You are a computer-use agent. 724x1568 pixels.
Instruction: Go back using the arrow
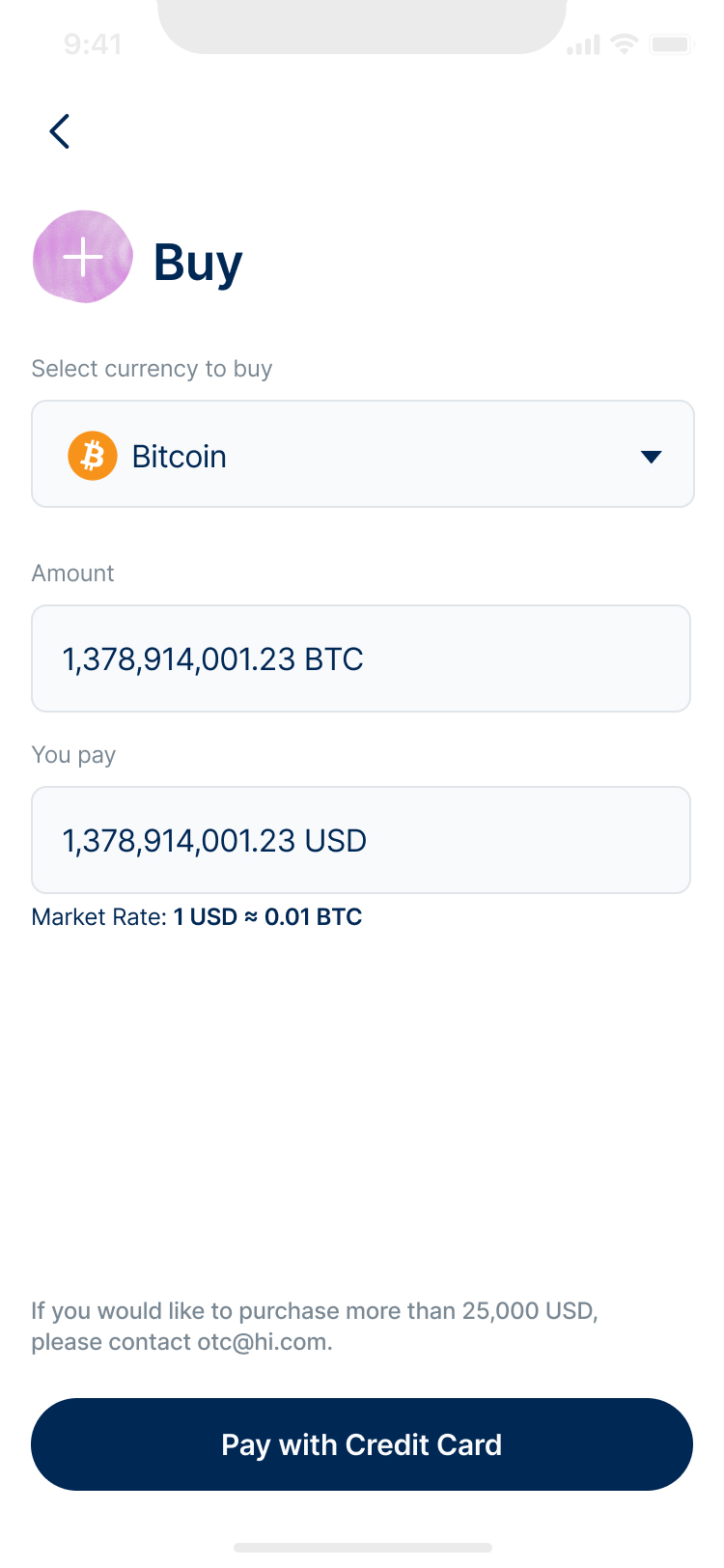60,131
